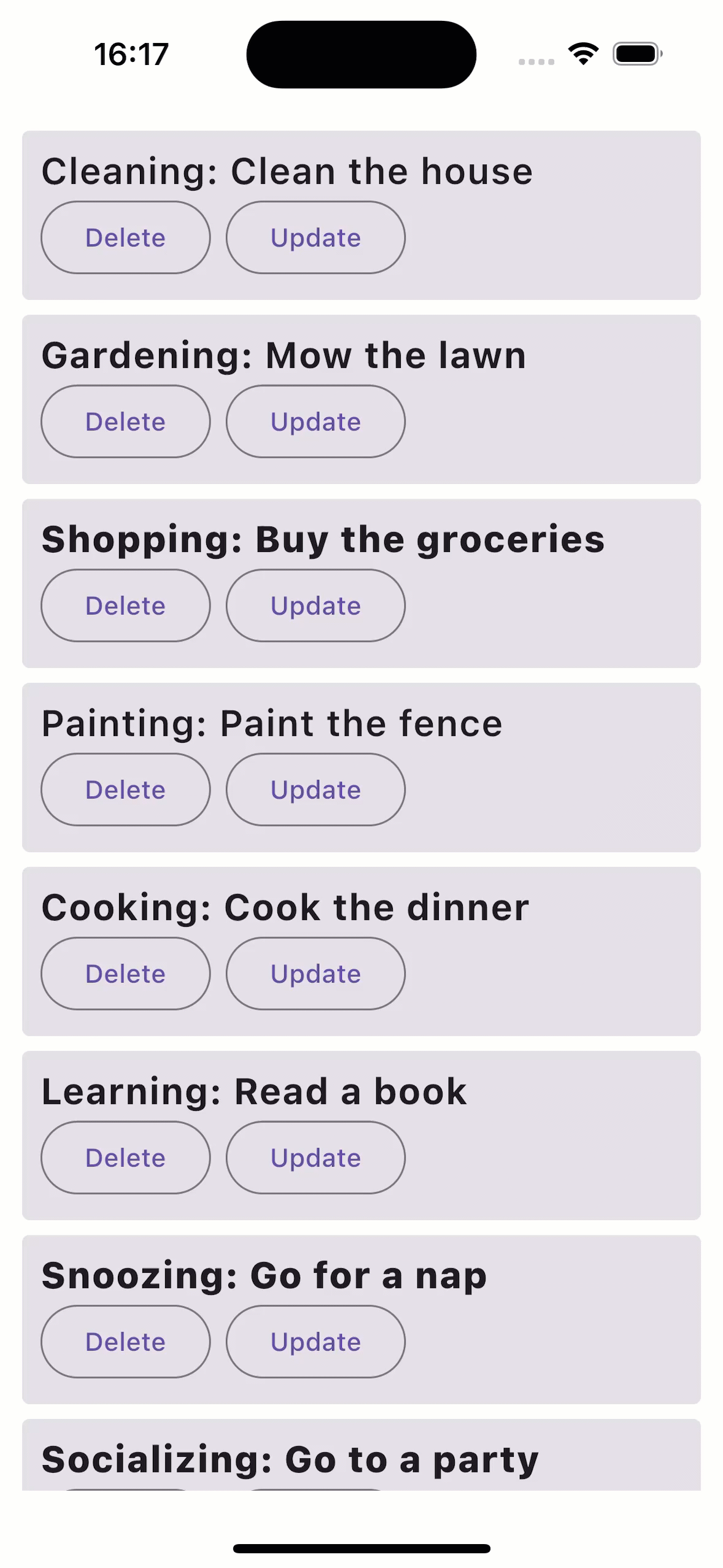Image resolution: width=723 pixels, height=1568 pixels.
Task: Update the Painting: Paint the fence task
Action: [x=315, y=790]
